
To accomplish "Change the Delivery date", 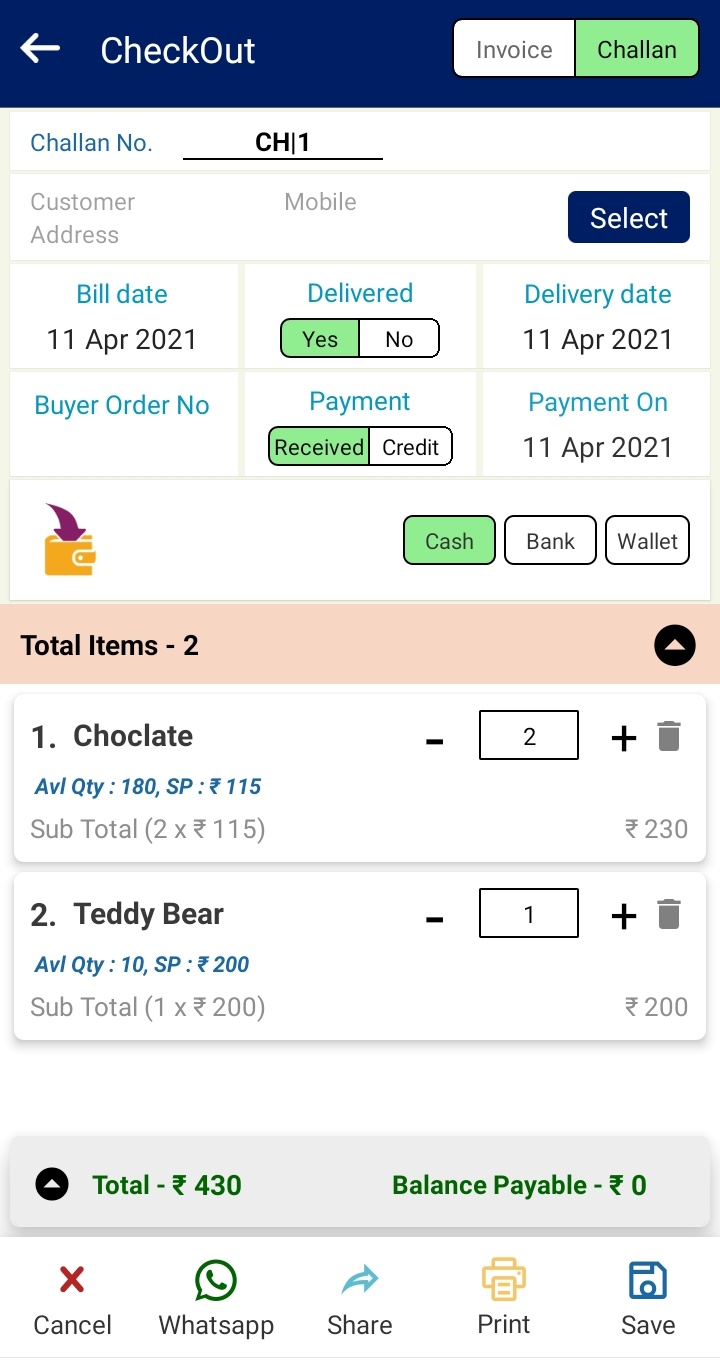I will (597, 339).
